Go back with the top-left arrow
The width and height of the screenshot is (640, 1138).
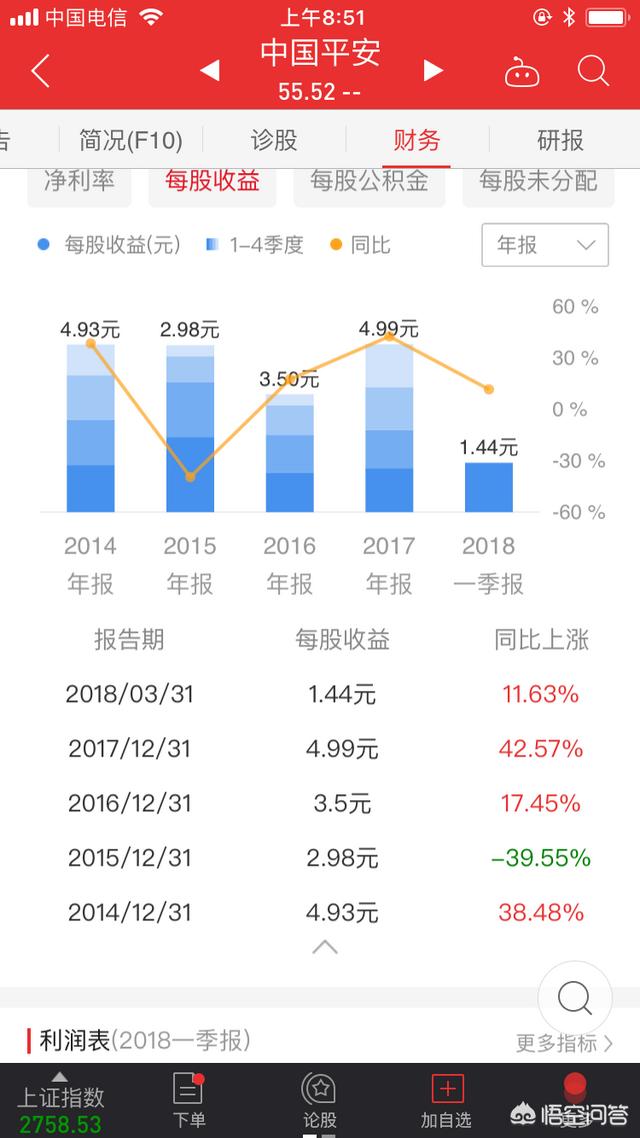[41, 71]
